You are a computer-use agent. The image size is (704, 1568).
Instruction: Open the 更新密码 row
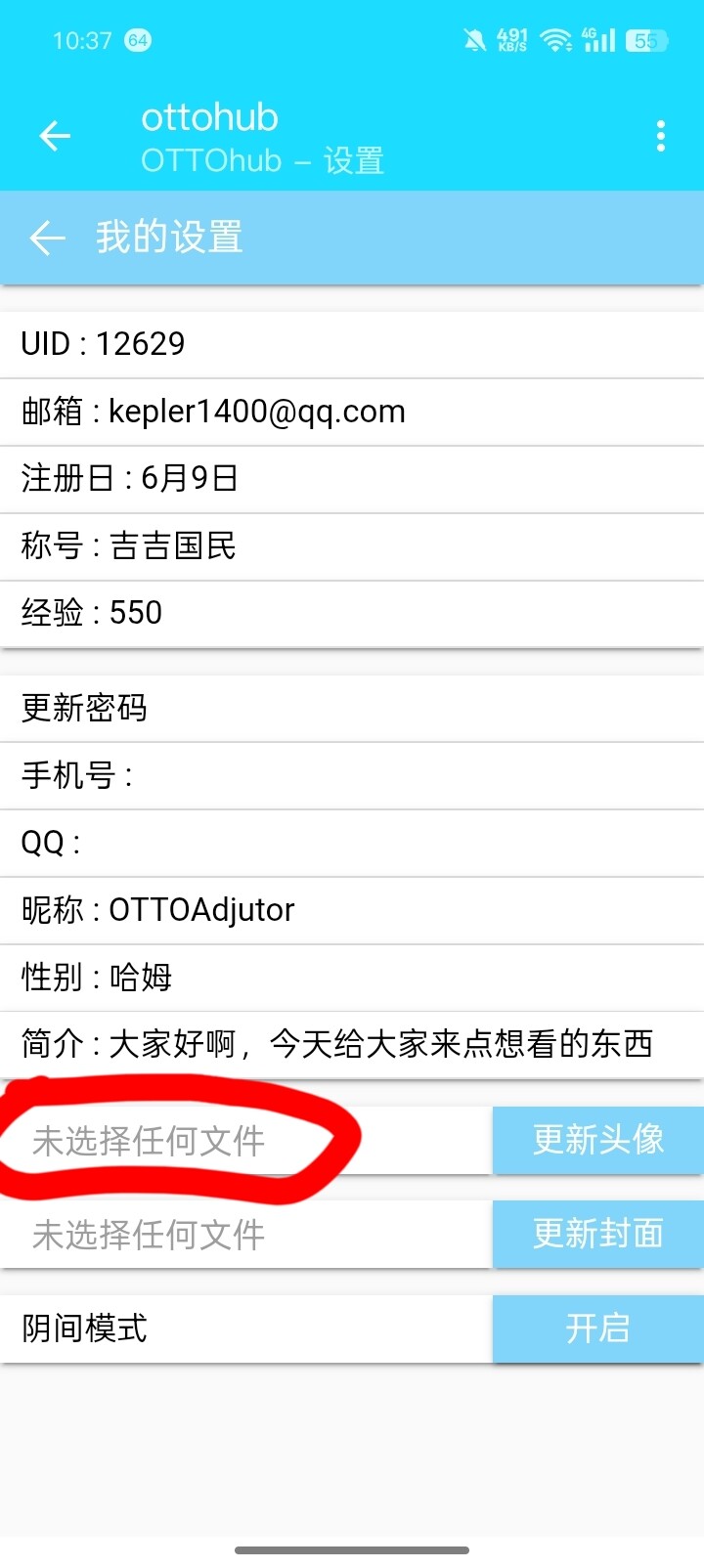352,708
